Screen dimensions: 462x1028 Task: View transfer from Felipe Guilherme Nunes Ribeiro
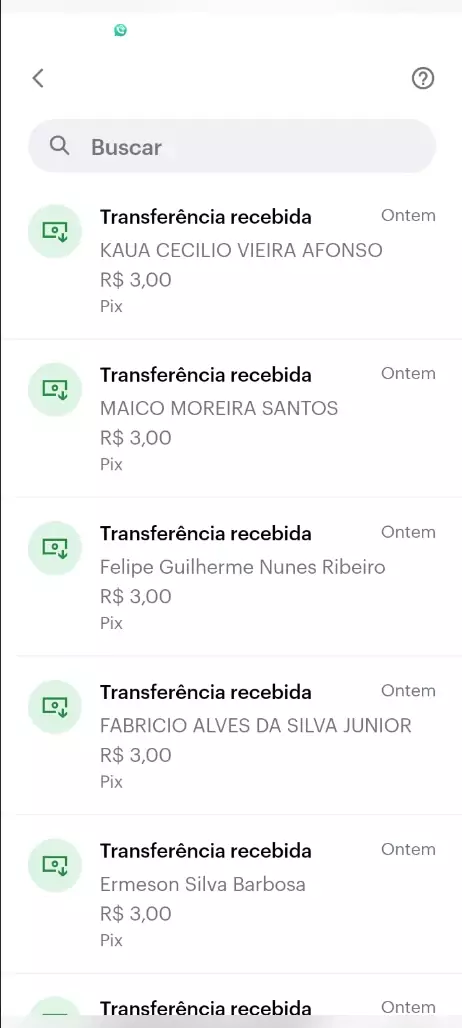pos(232,577)
